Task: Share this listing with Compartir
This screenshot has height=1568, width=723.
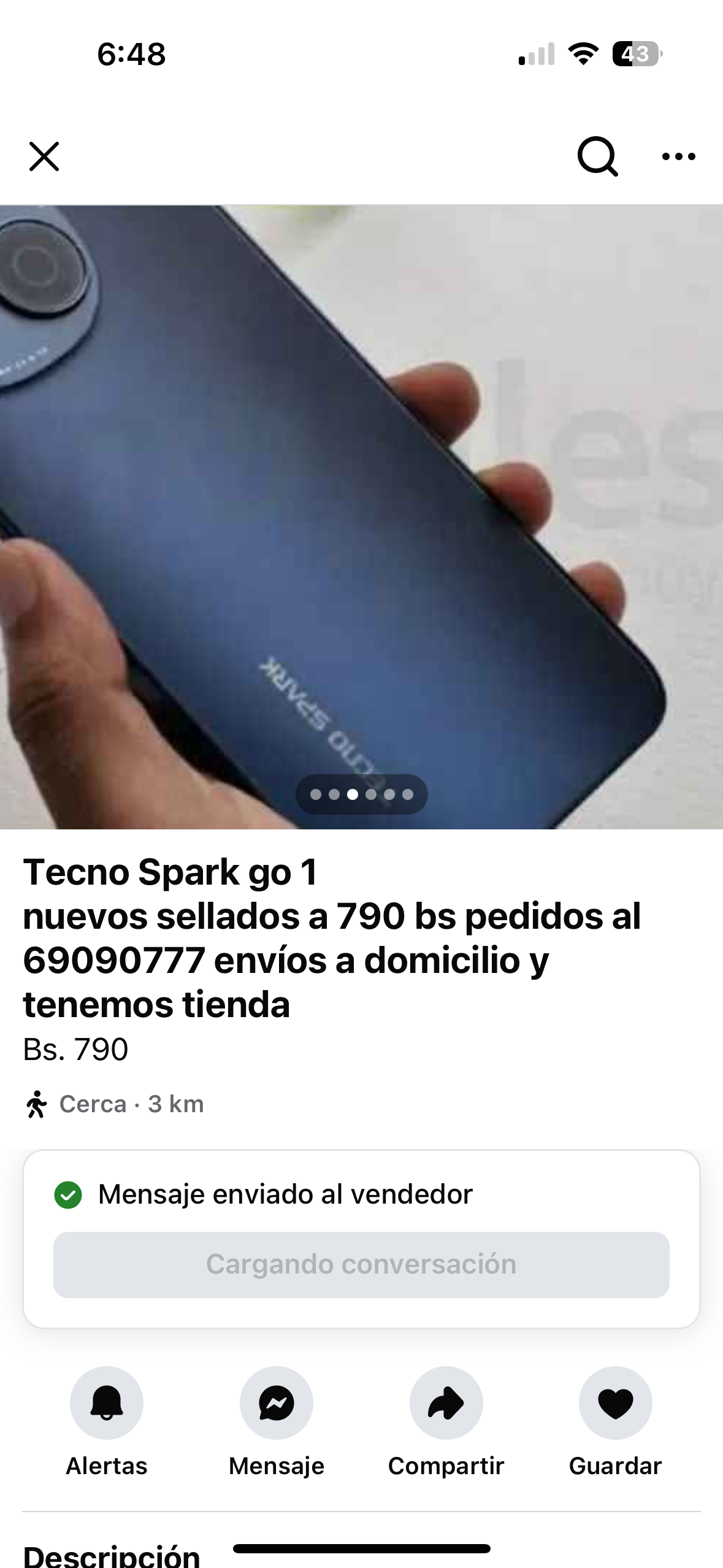Action: pyautogui.click(x=446, y=1403)
